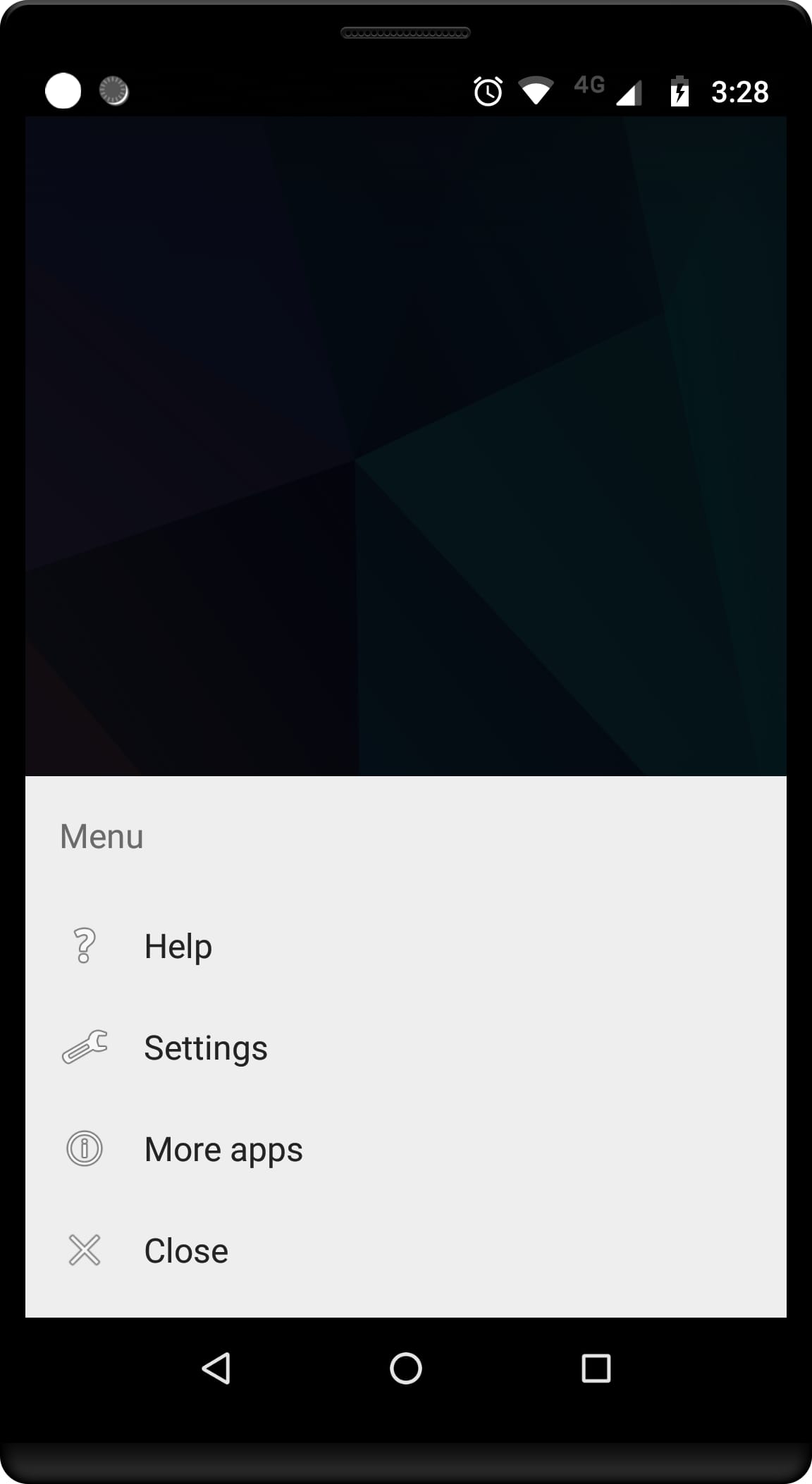The image size is (812, 1484).
Task: Open the Settings menu entry
Action: coord(205,1048)
